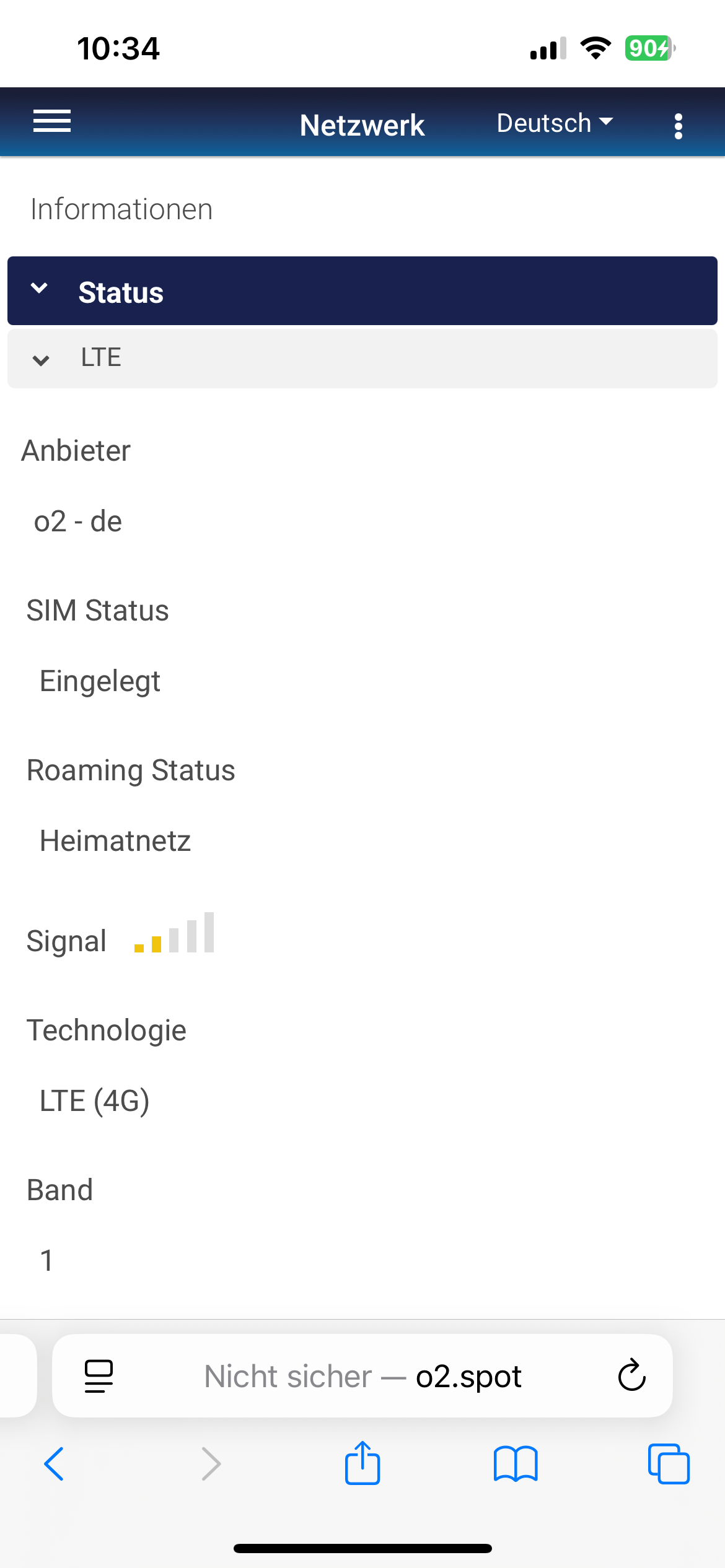Collapse the Status section

362,291
